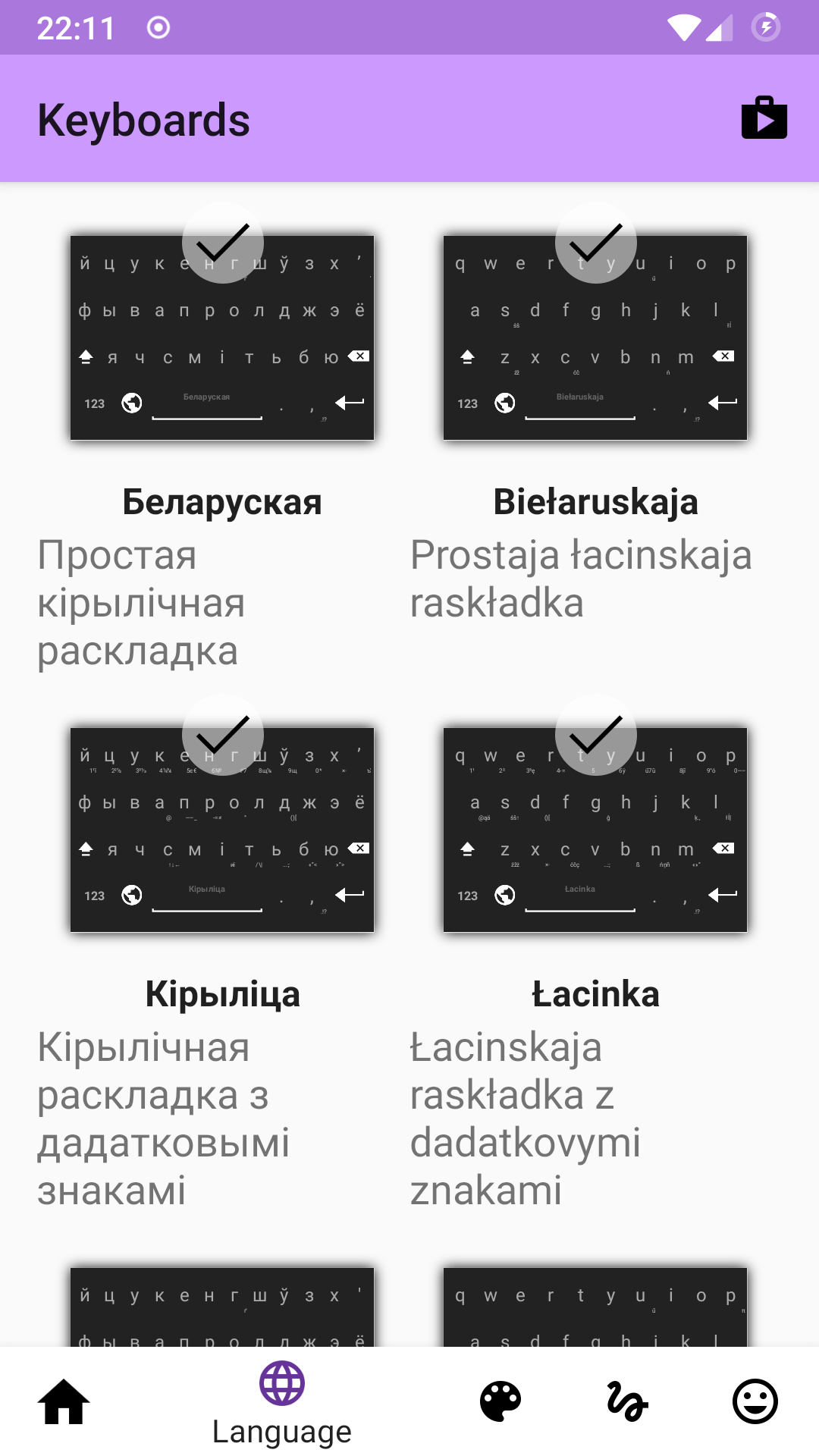Viewport: 819px width, 1456px height.
Task: Select the Language tab
Action: (282, 1401)
